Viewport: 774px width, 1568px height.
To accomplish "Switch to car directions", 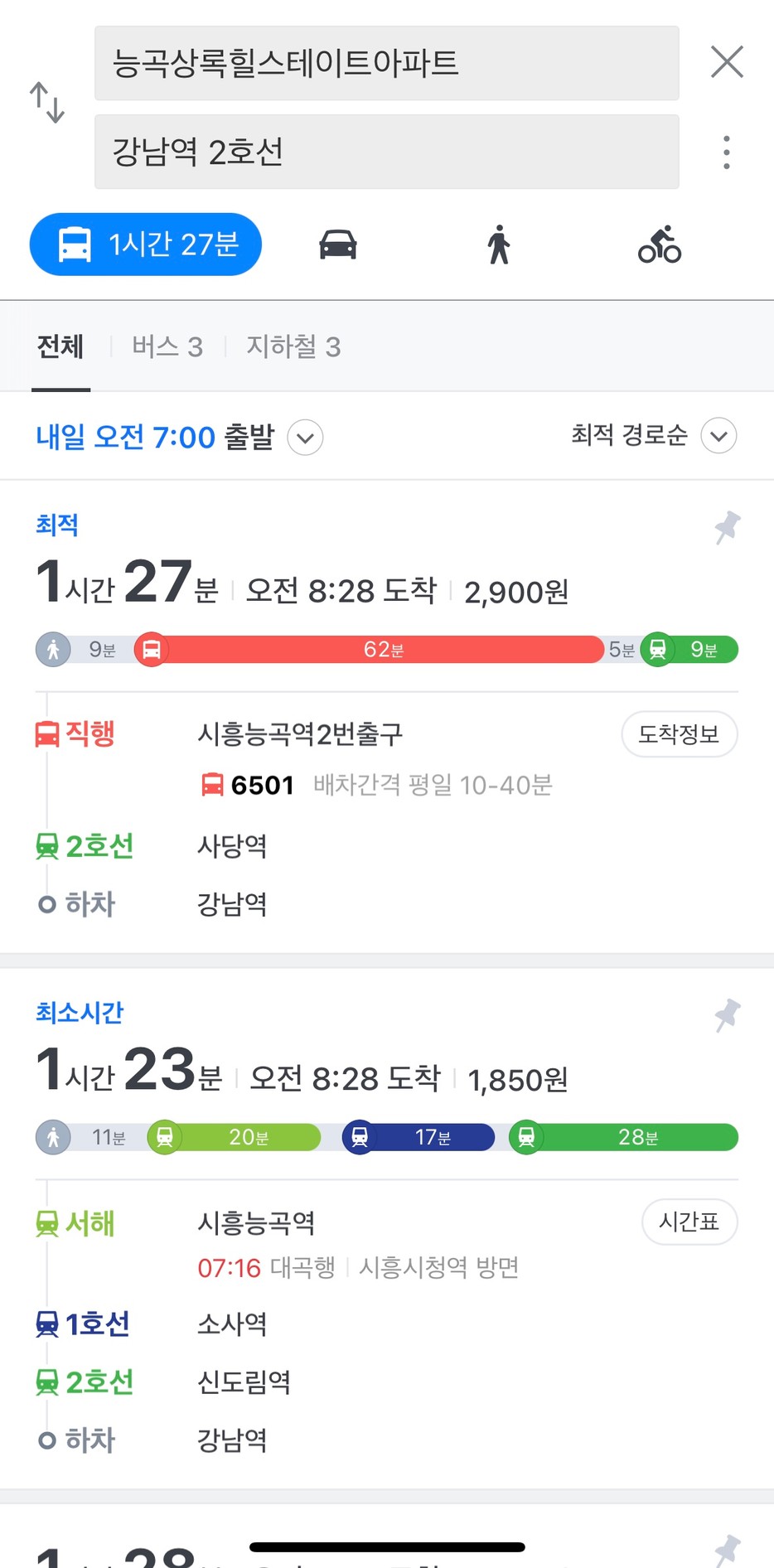I will pos(338,244).
